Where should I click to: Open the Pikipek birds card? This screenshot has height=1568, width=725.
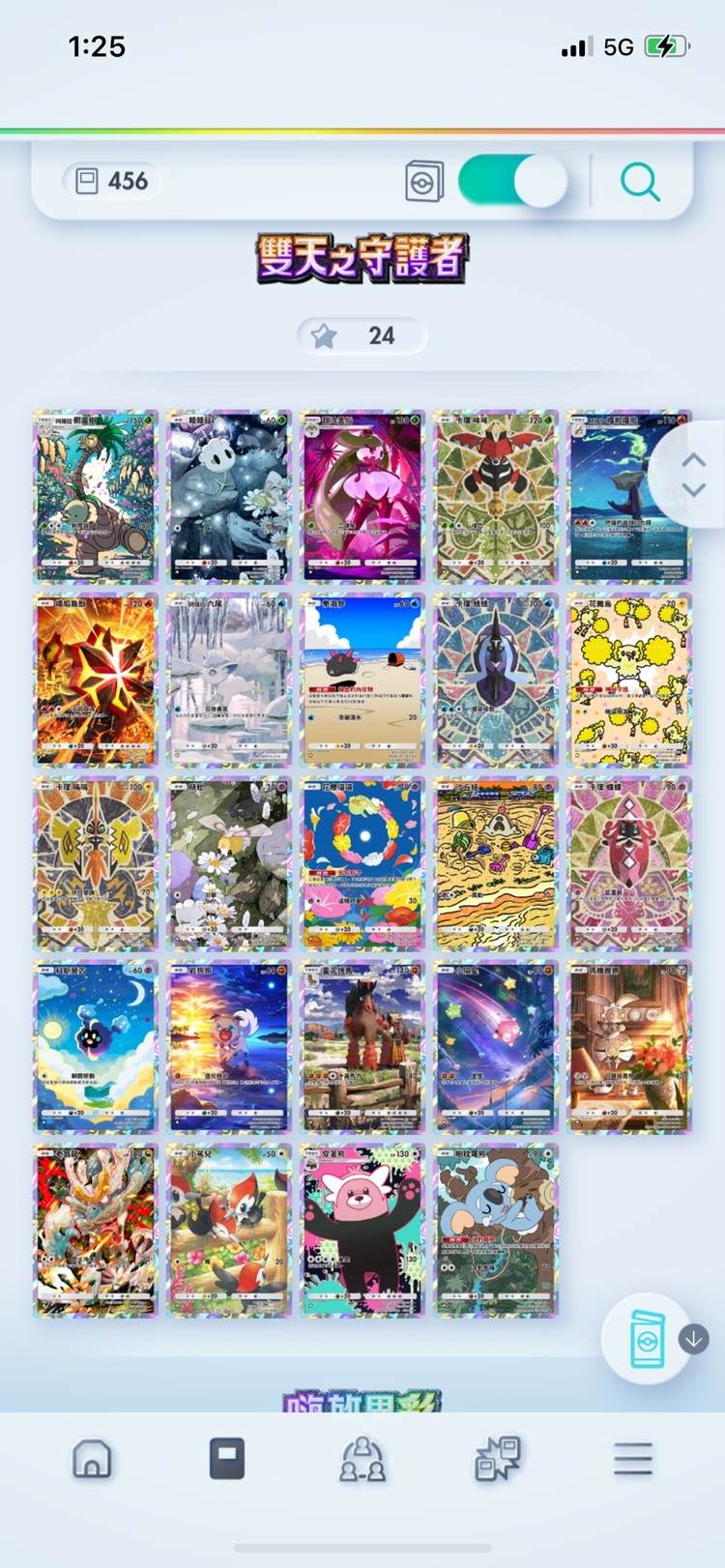point(229,1231)
